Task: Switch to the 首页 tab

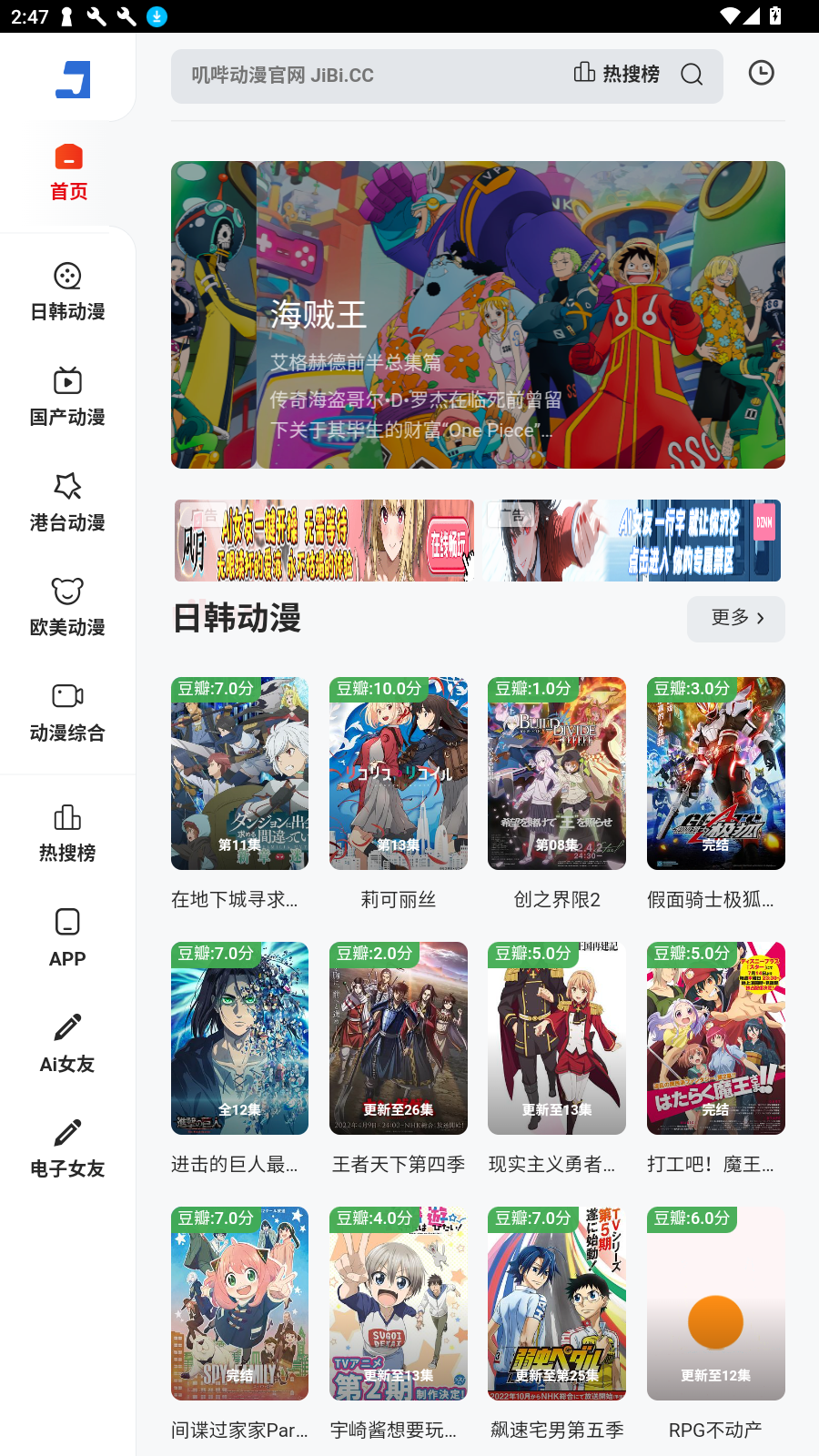Action: (x=67, y=172)
